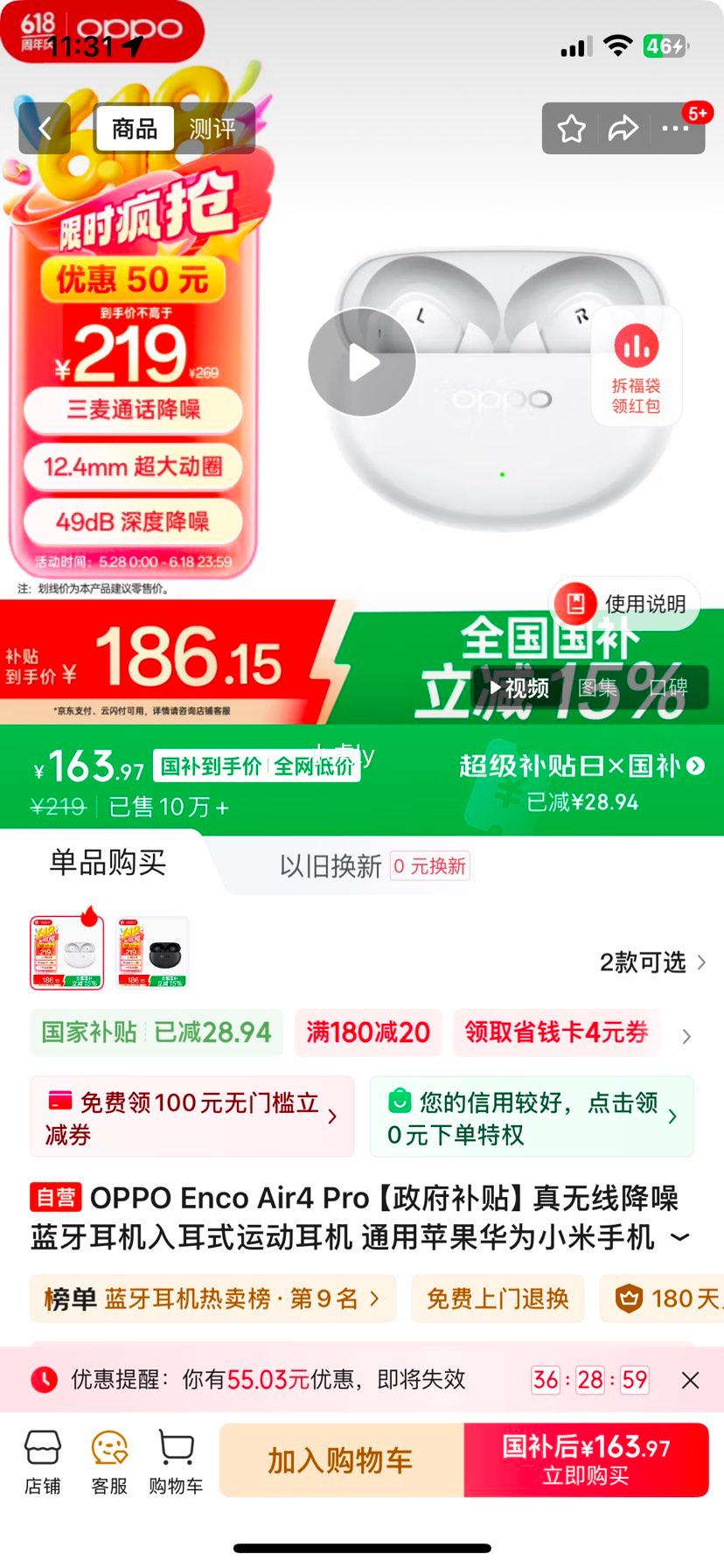Screen dimensions: 724x1568
Task: Open the 店铺 (store) icon
Action: (x=43, y=1457)
